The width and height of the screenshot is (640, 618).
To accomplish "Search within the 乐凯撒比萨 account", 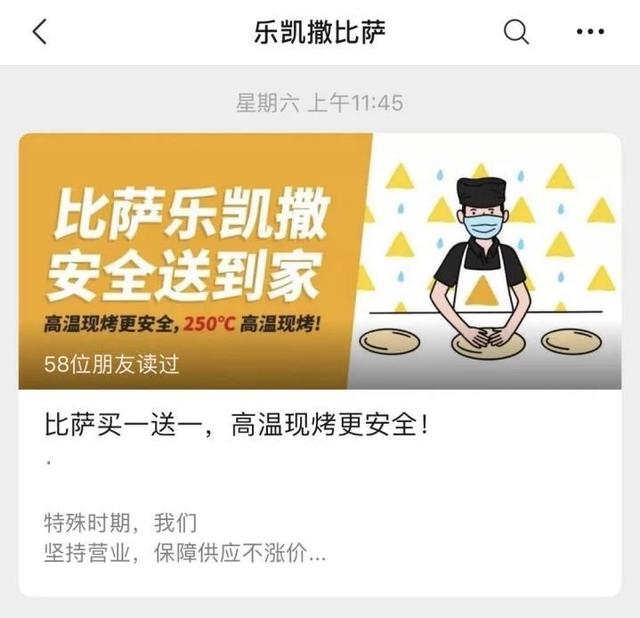I will (x=516, y=32).
